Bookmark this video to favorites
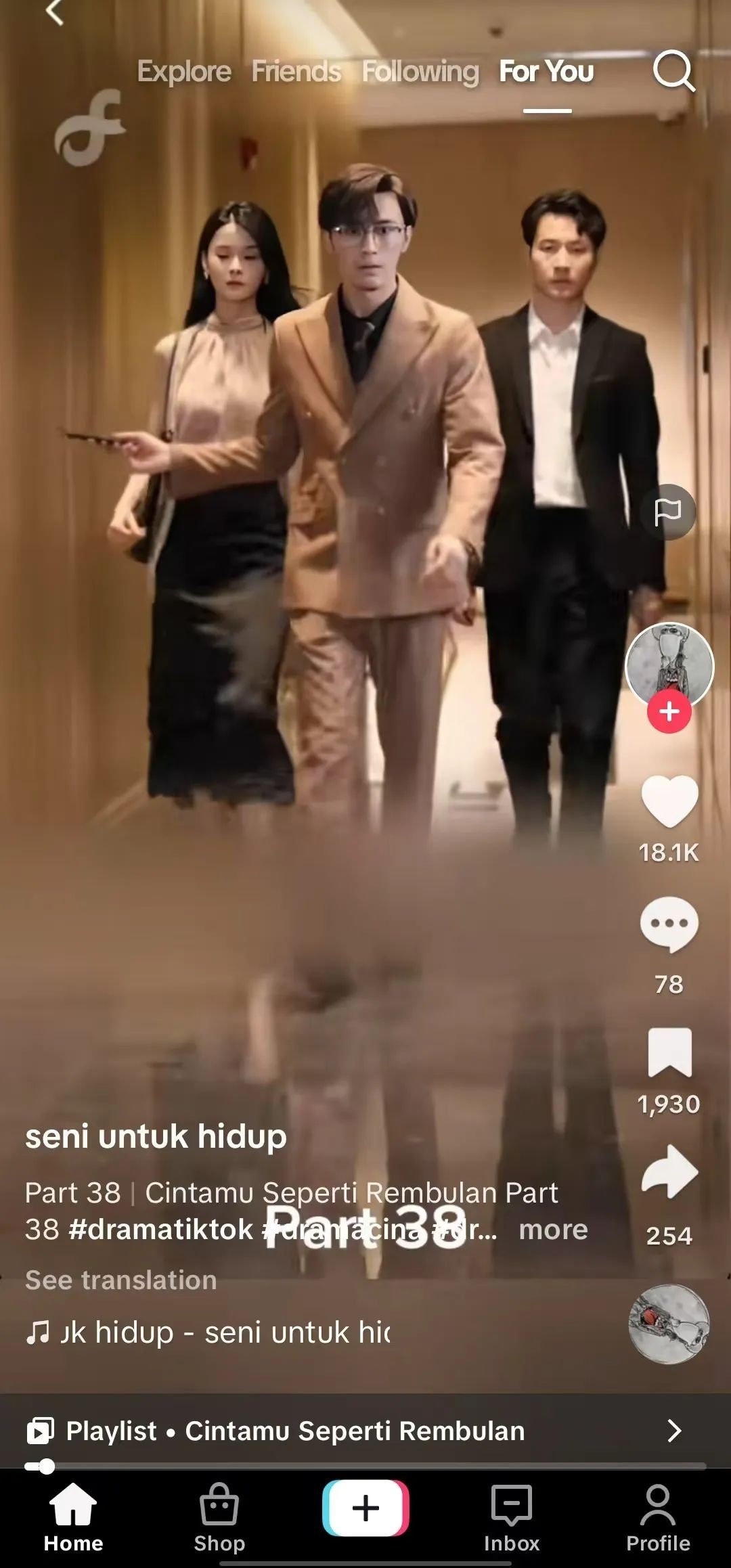 point(669,1052)
